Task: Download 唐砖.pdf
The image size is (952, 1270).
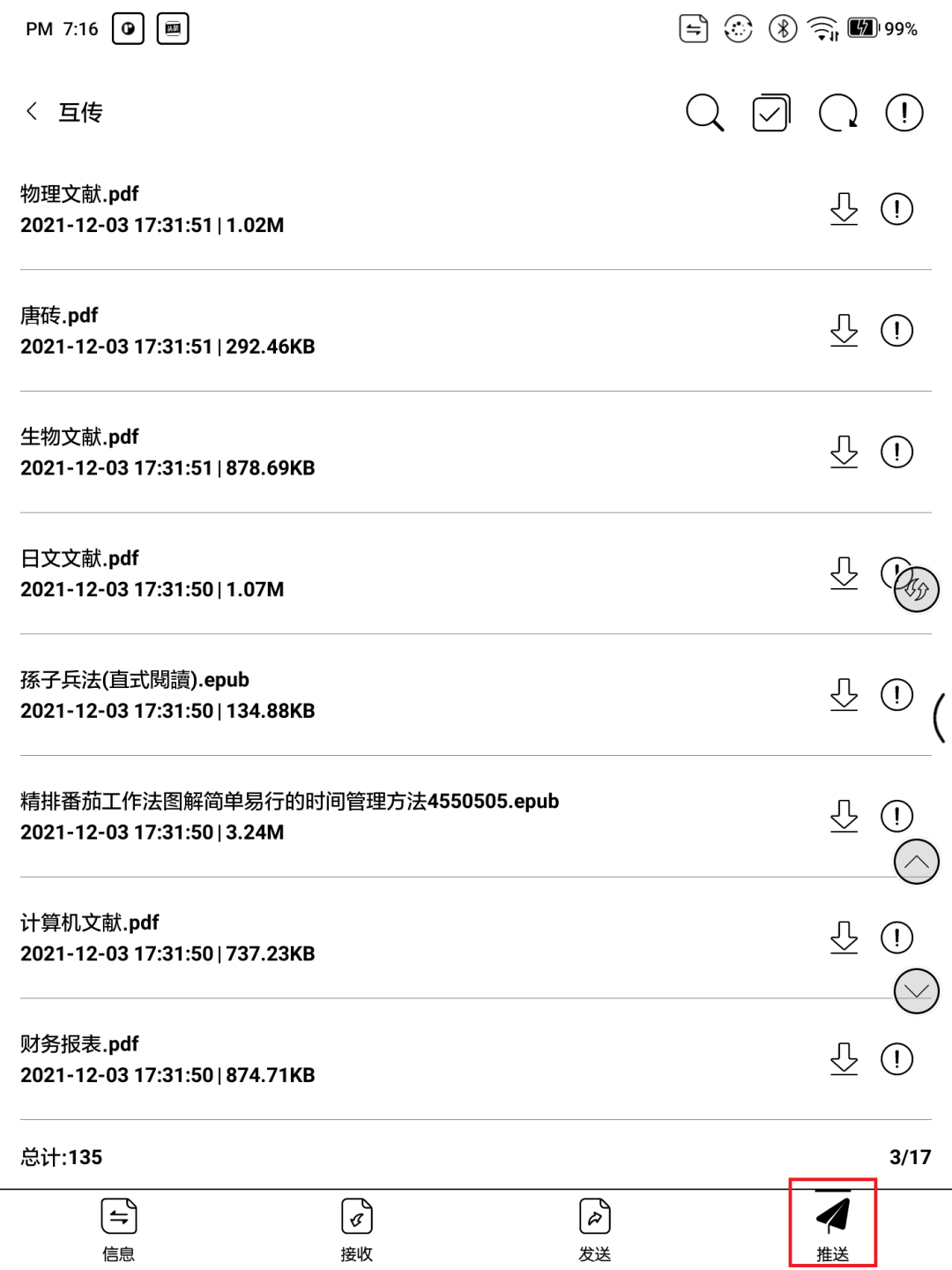Action: [844, 331]
